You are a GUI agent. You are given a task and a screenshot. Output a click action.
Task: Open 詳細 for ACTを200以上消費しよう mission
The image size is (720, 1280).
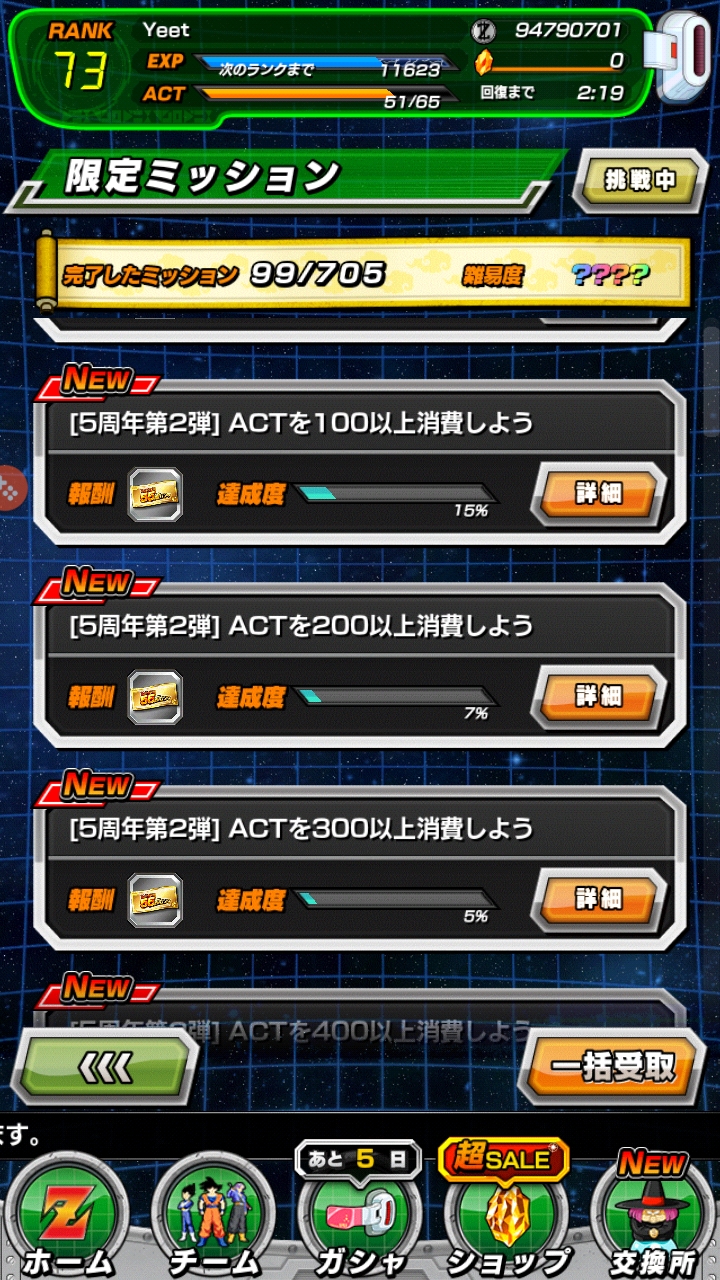pyautogui.click(x=599, y=696)
